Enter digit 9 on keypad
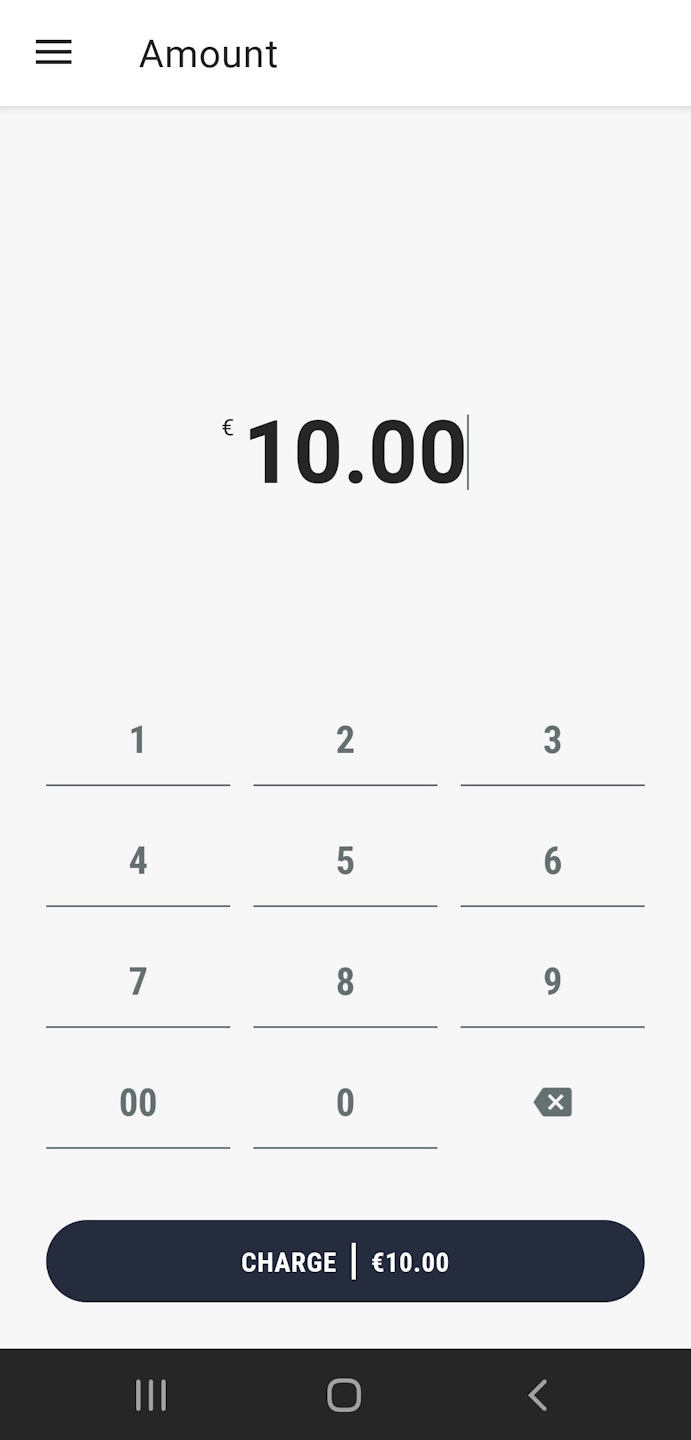The height and width of the screenshot is (1440, 691). click(x=552, y=983)
